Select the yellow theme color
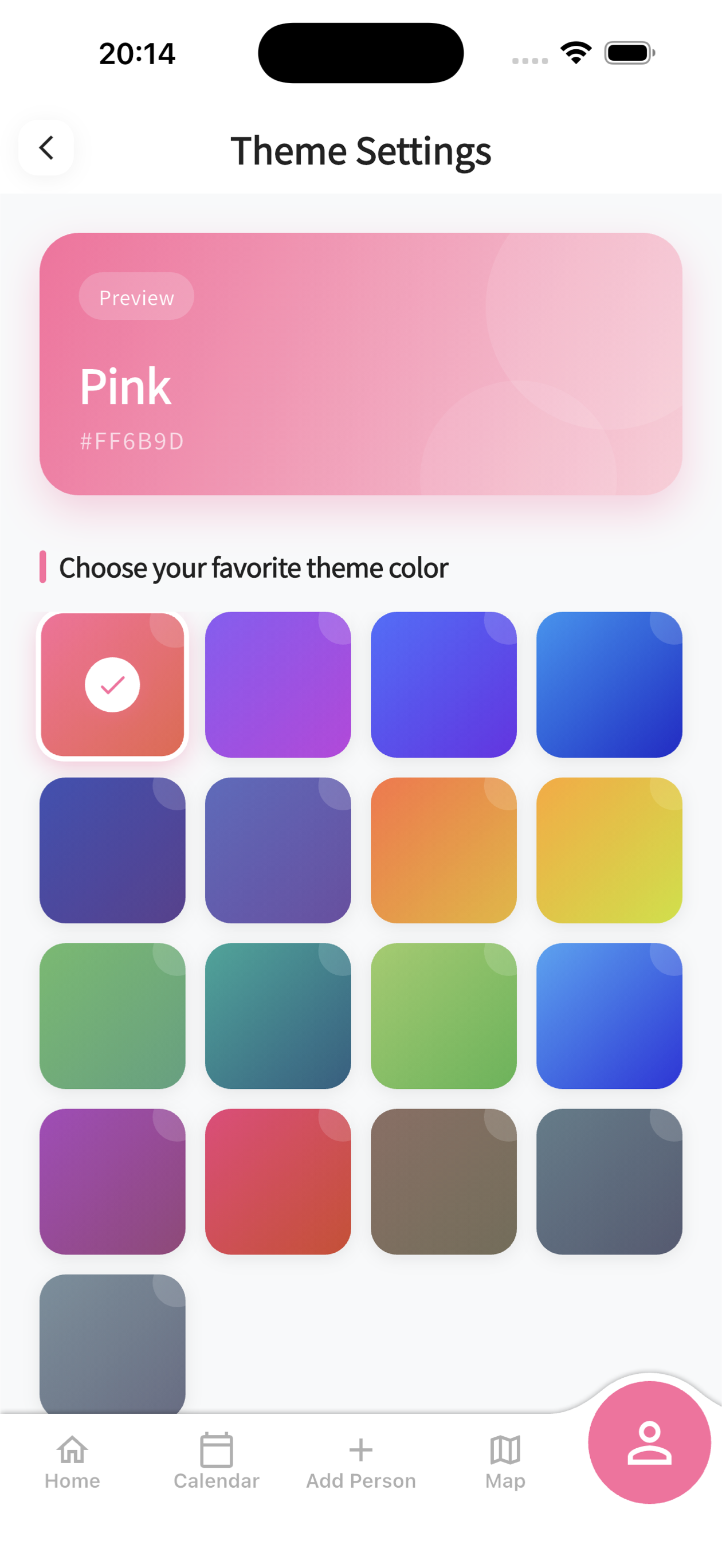Screen dimensions: 722x1568 (x=609, y=850)
